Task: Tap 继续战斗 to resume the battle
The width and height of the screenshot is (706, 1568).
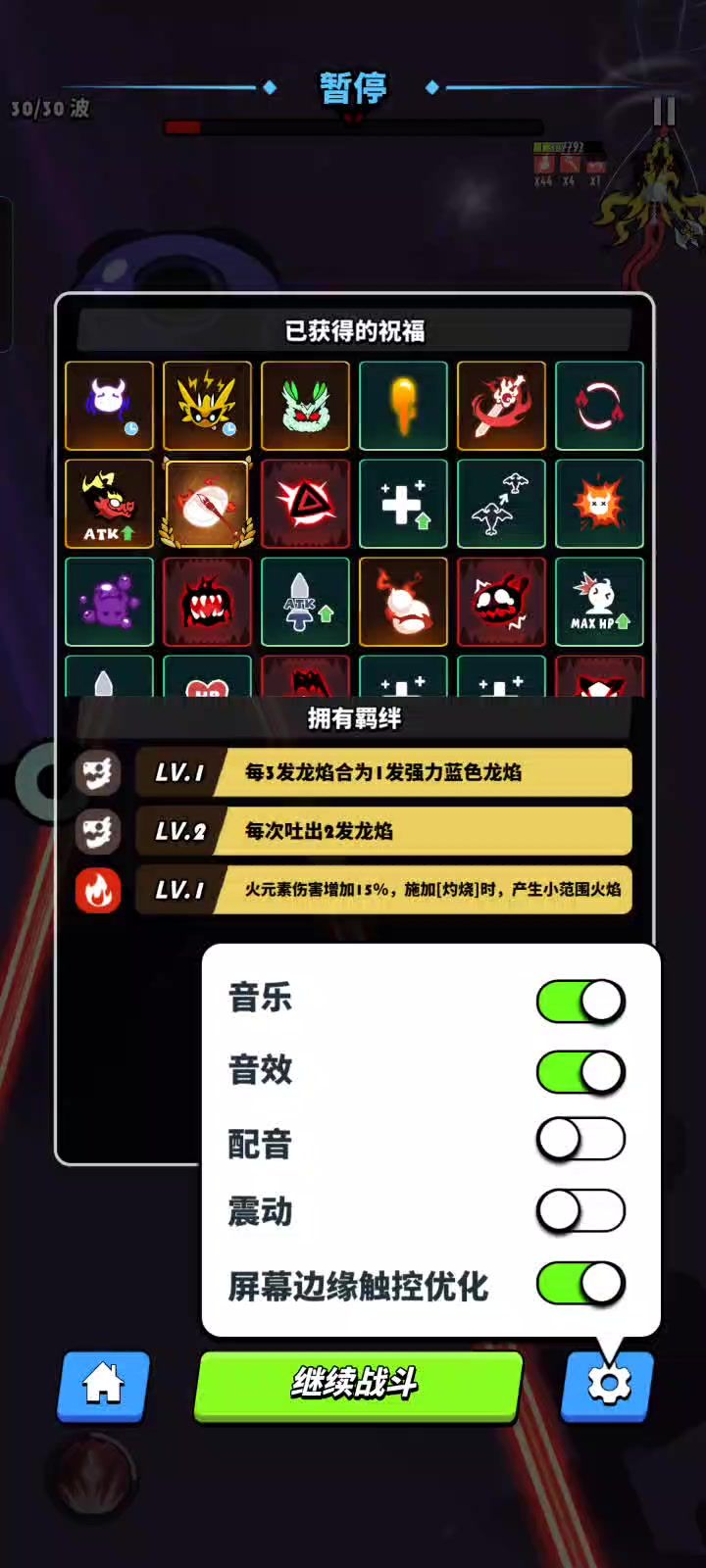Action: [358, 1385]
